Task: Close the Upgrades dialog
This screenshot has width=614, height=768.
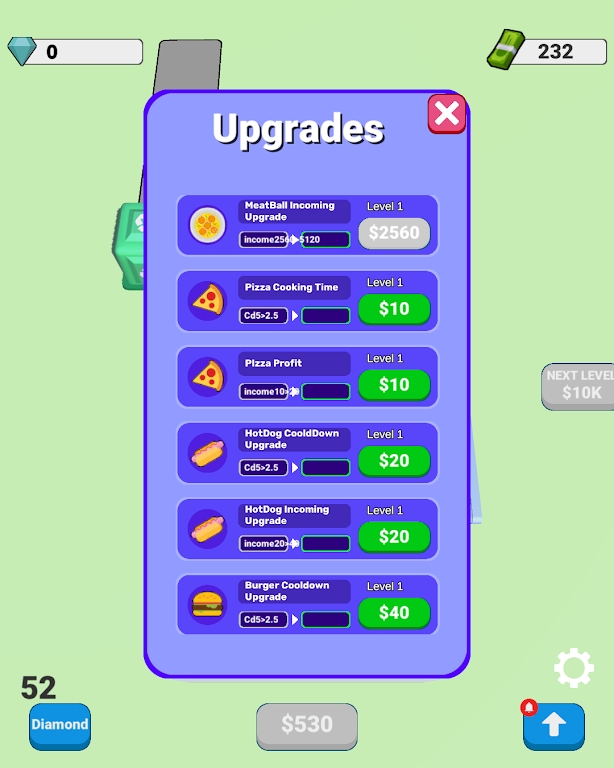Action: tap(447, 114)
